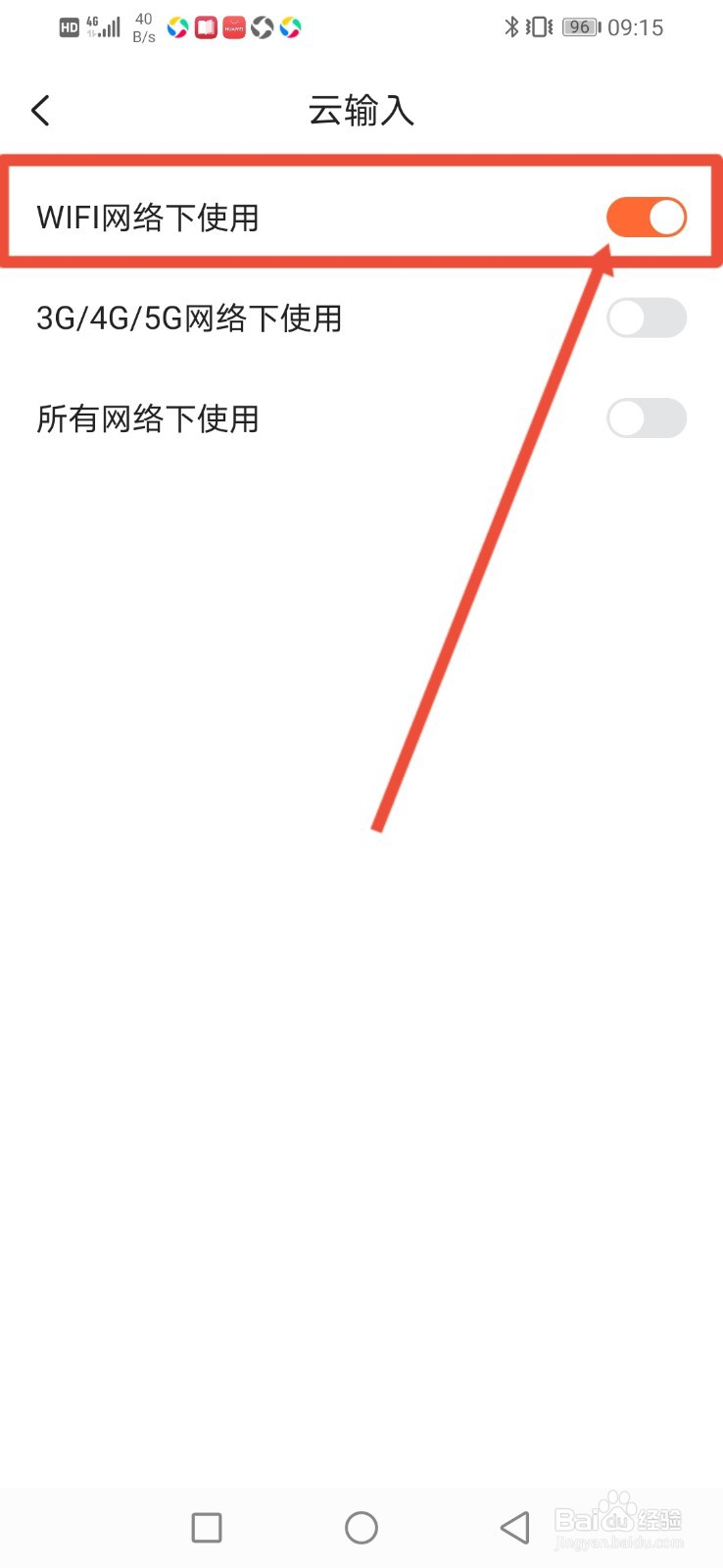Tap the colorful pinwheel notification icon

(177, 26)
